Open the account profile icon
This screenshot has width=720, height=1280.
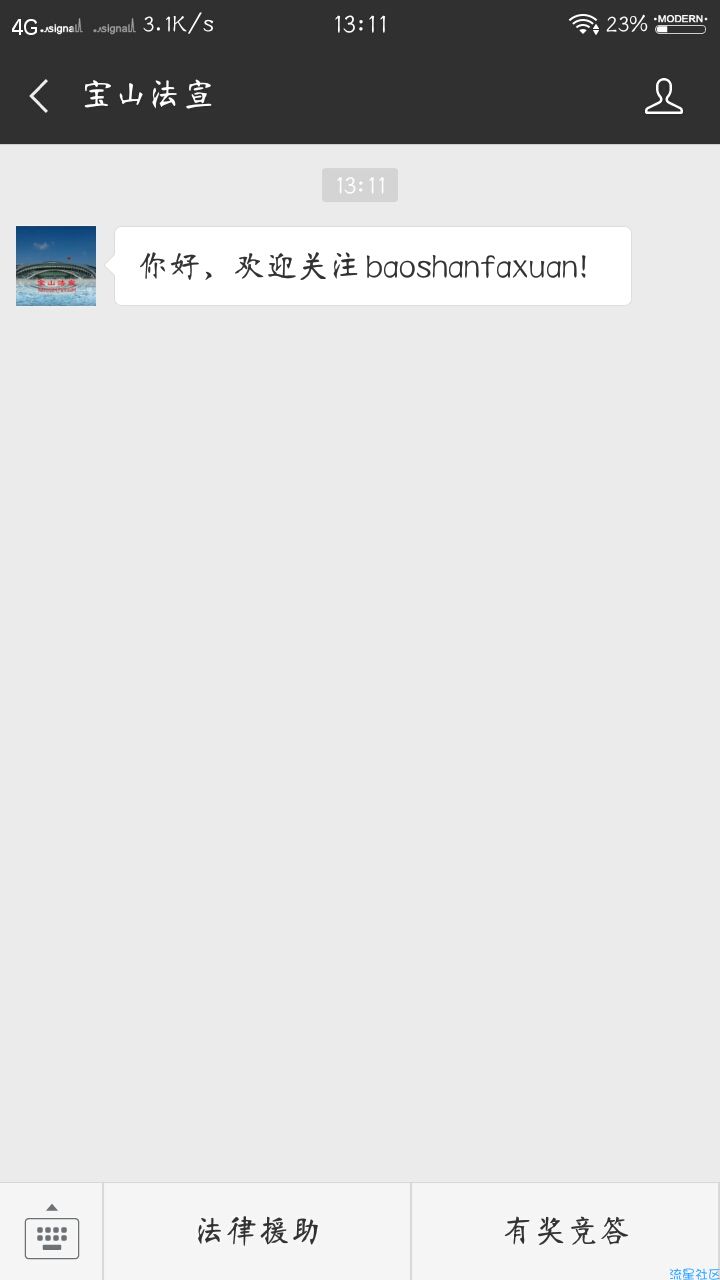point(663,96)
